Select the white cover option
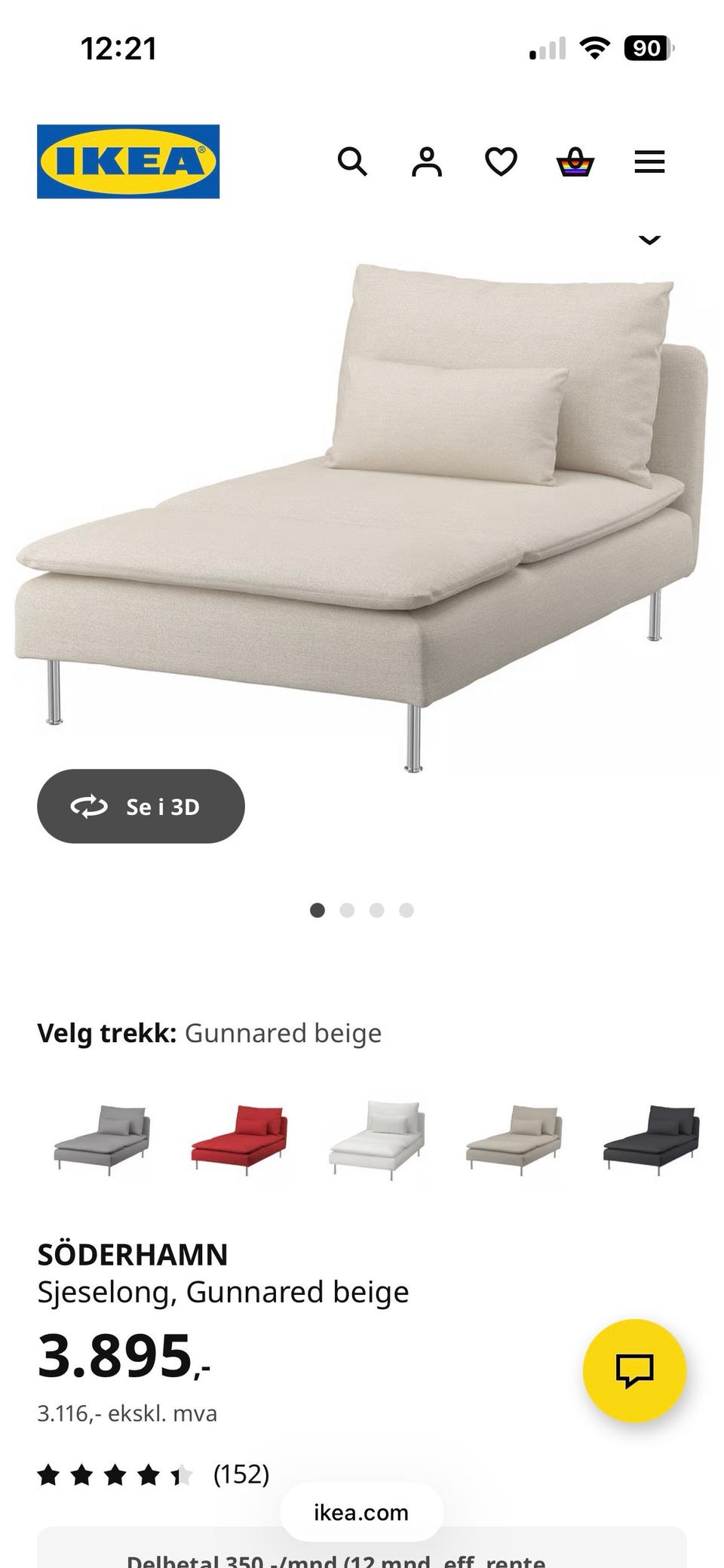This screenshot has height=1568, width=724. tap(377, 1139)
